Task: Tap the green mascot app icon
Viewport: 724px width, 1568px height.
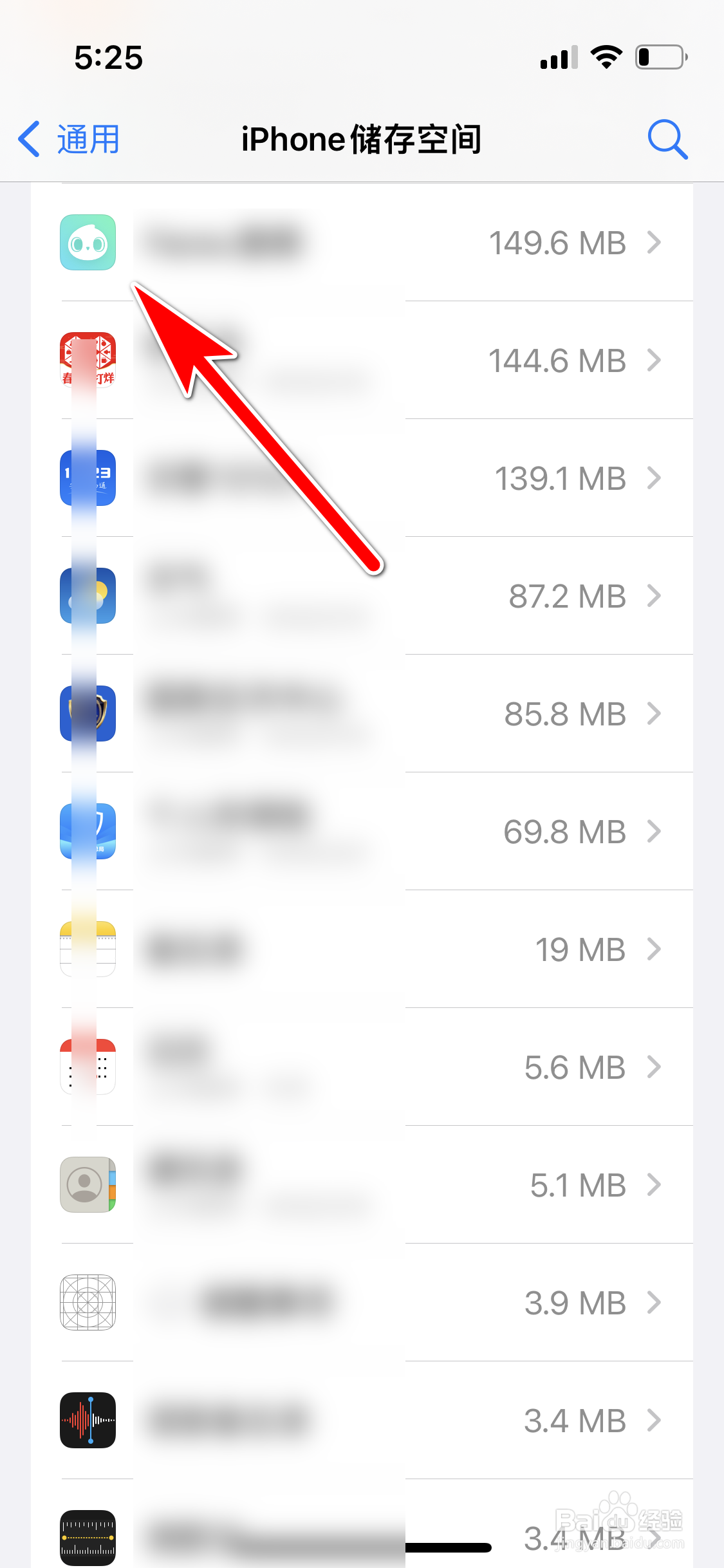Action: coord(89,242)
